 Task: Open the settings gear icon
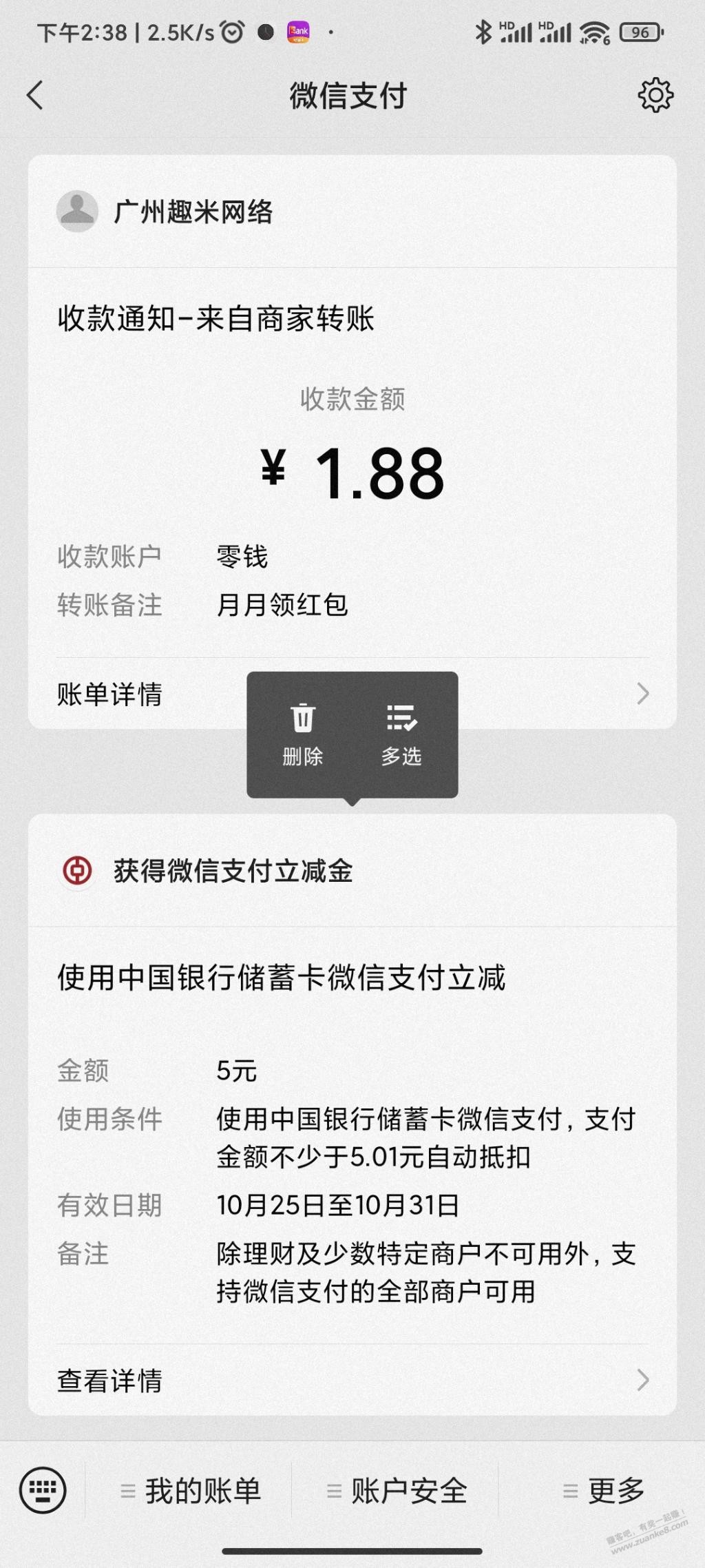tap(655, 95)
